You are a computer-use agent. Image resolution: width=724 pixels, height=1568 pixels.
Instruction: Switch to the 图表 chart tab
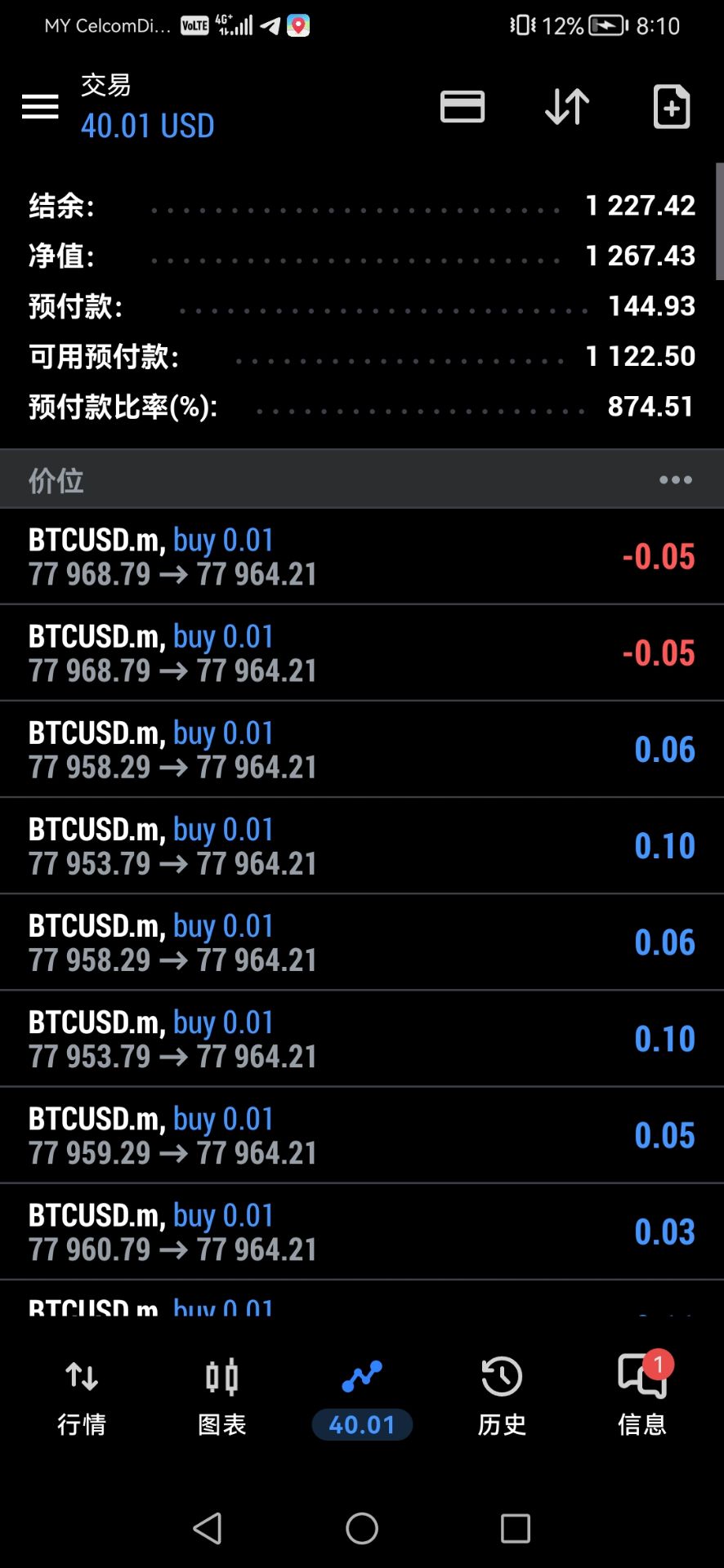click(222, 1397)
